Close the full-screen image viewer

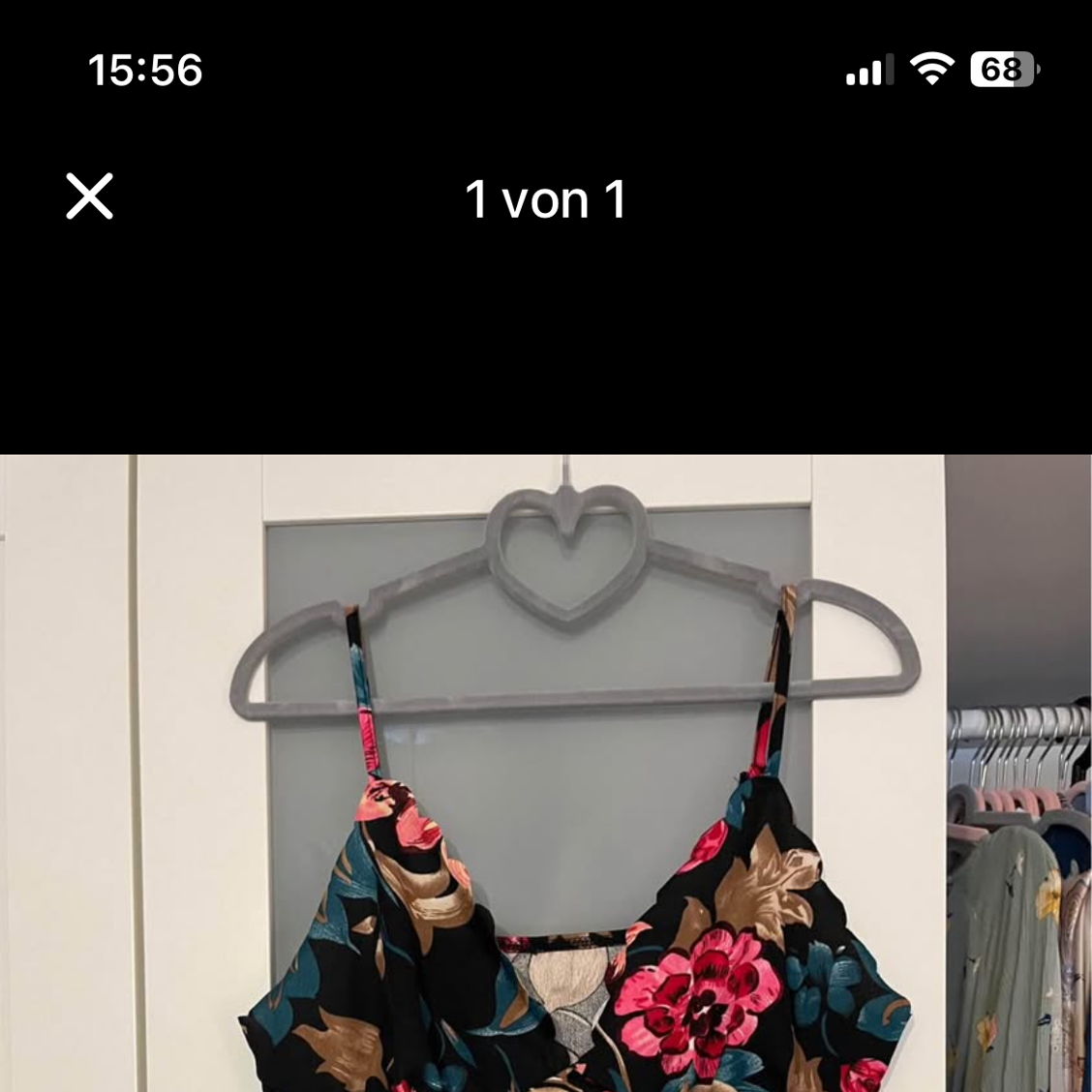tap(90, 197)
